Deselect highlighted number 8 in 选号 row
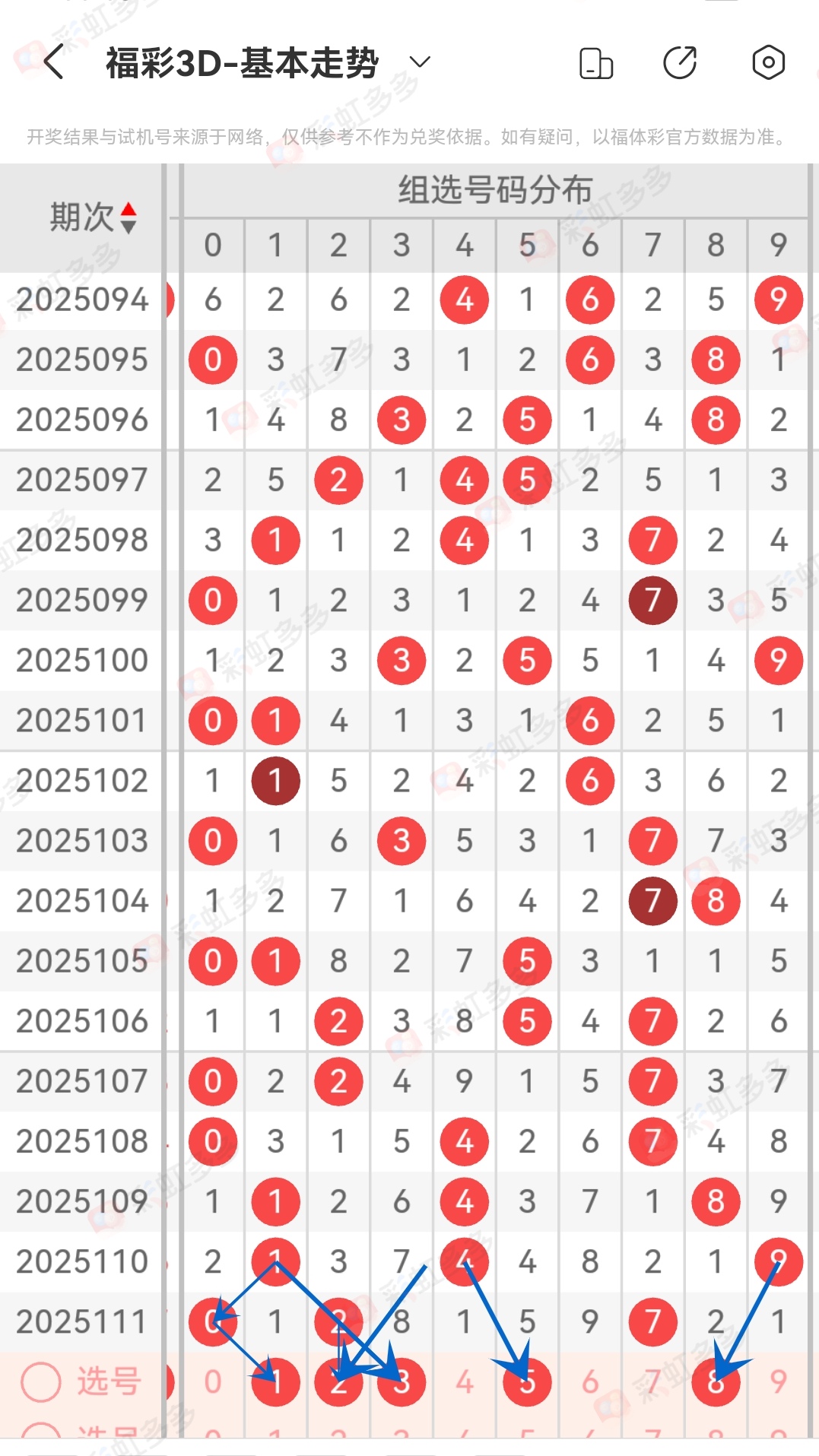819x1456 pixels. click(x=715, y=1382)
